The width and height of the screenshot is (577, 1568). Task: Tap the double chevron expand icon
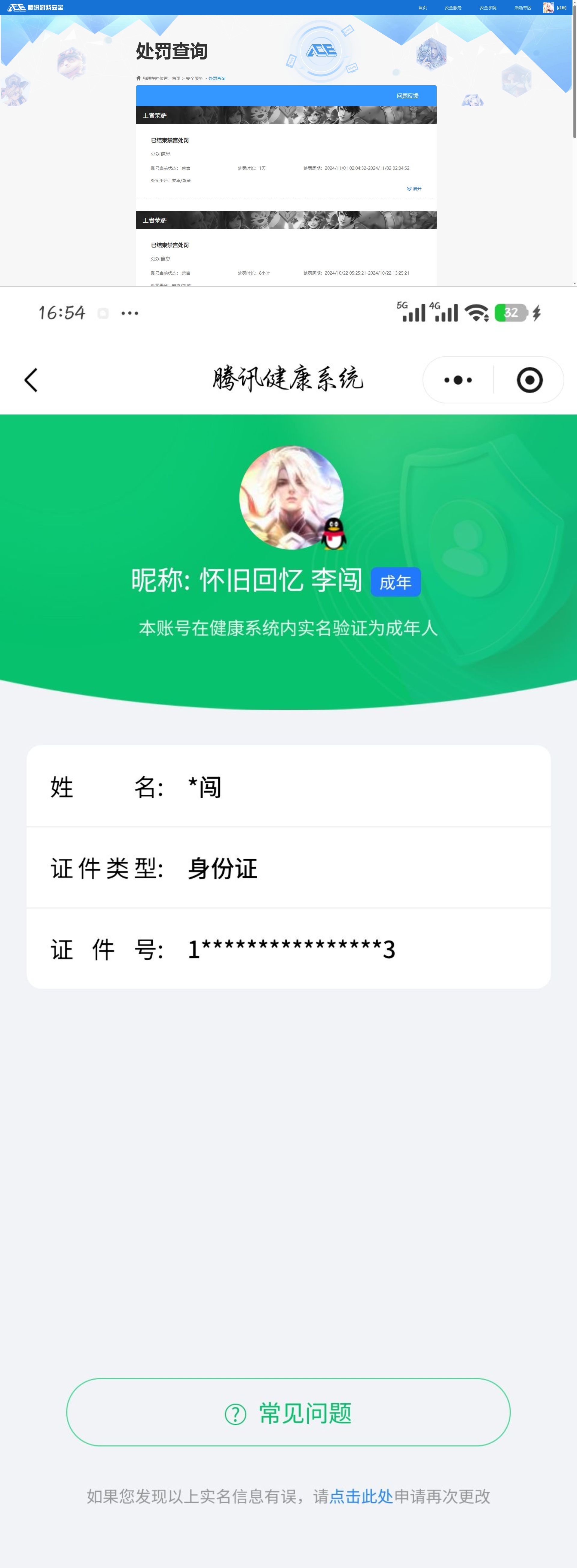click(409, 189)
